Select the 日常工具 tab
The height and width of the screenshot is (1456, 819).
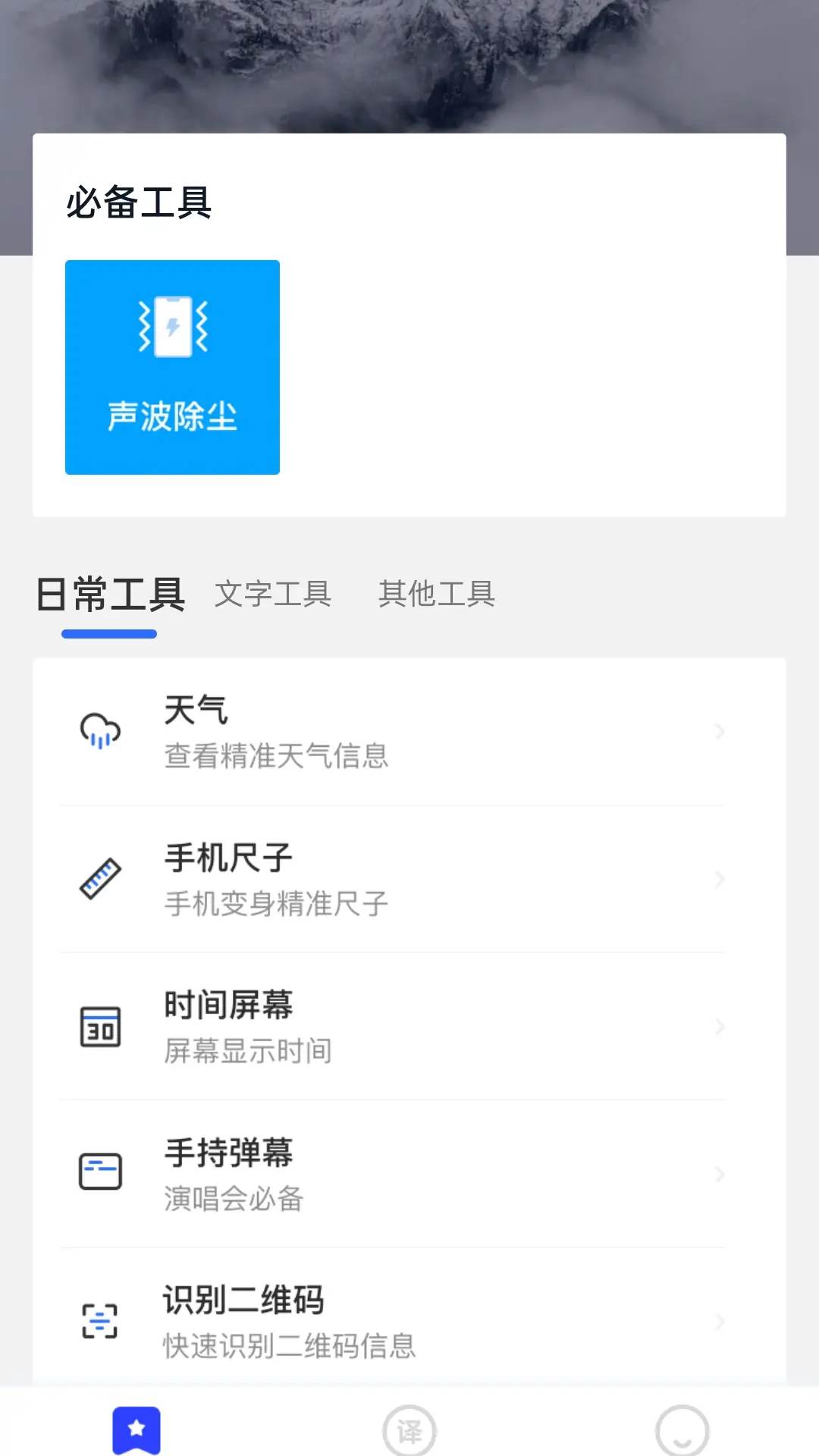click(x=110, y=594)
